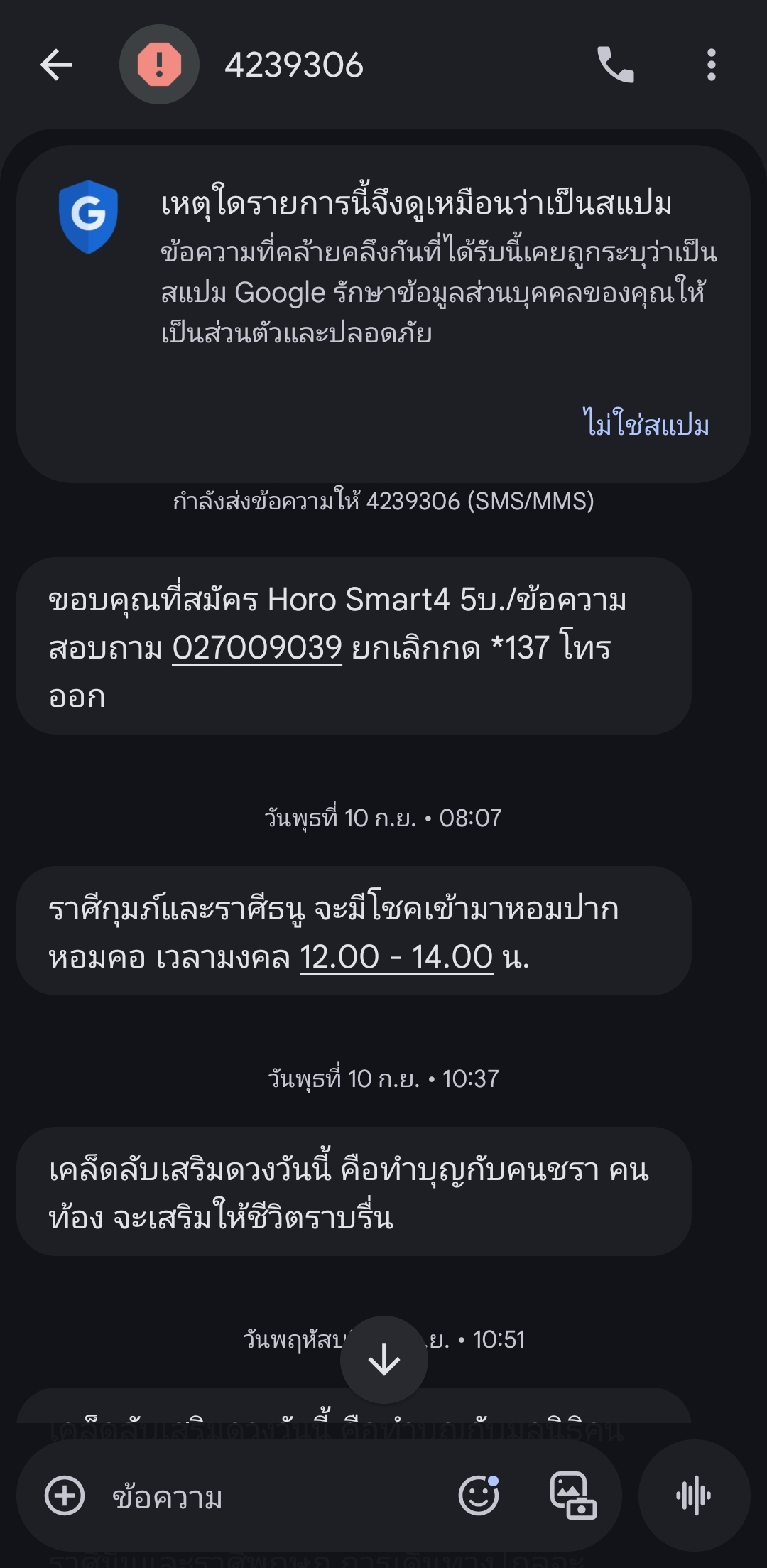The image size is (767, 1568).
Task: Jump to latest message with down arrow
Action: (x=384, y=1360)
